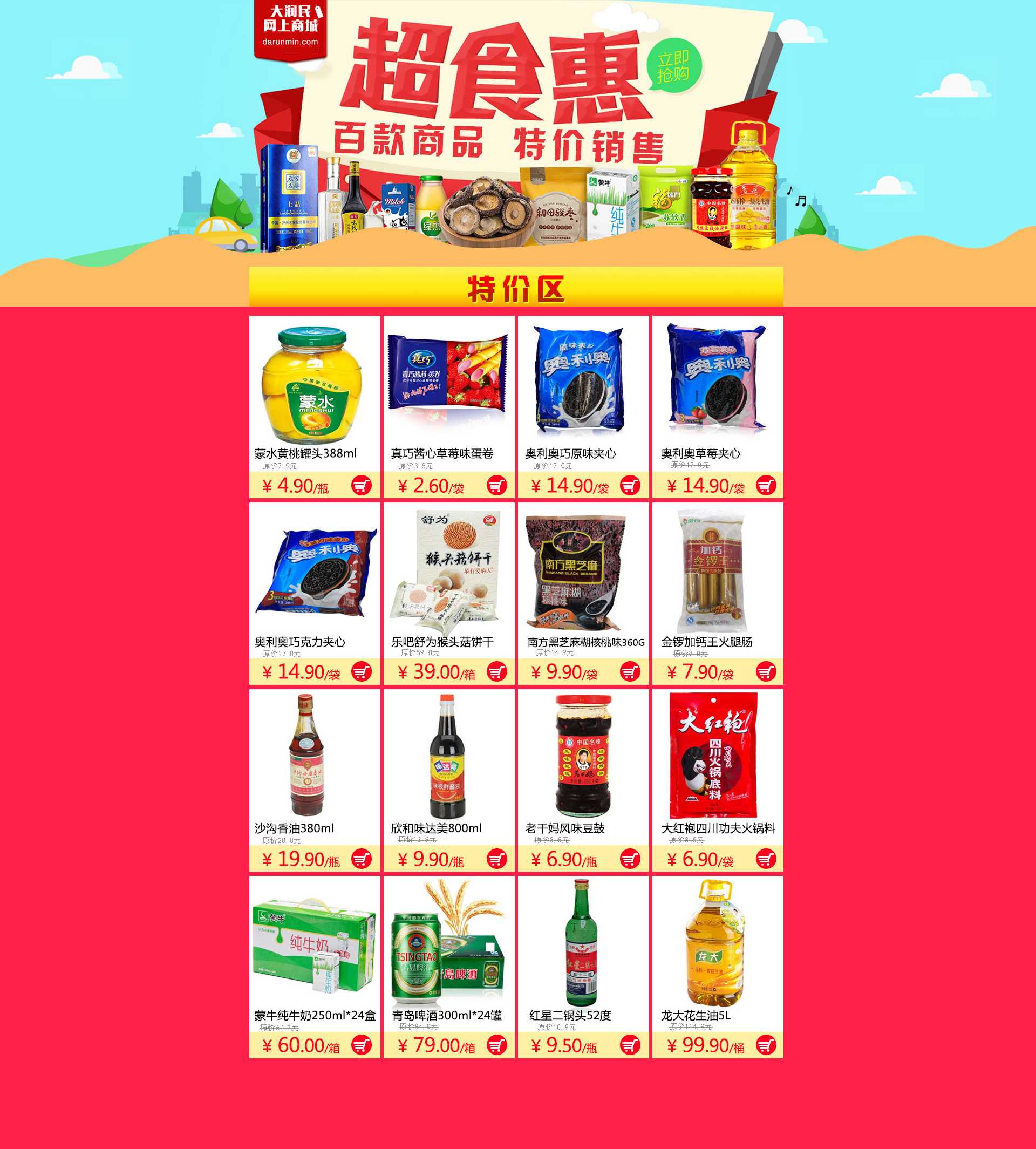Add 蒙水黄桃罐头388ml to cart

(x=362, y=486)
